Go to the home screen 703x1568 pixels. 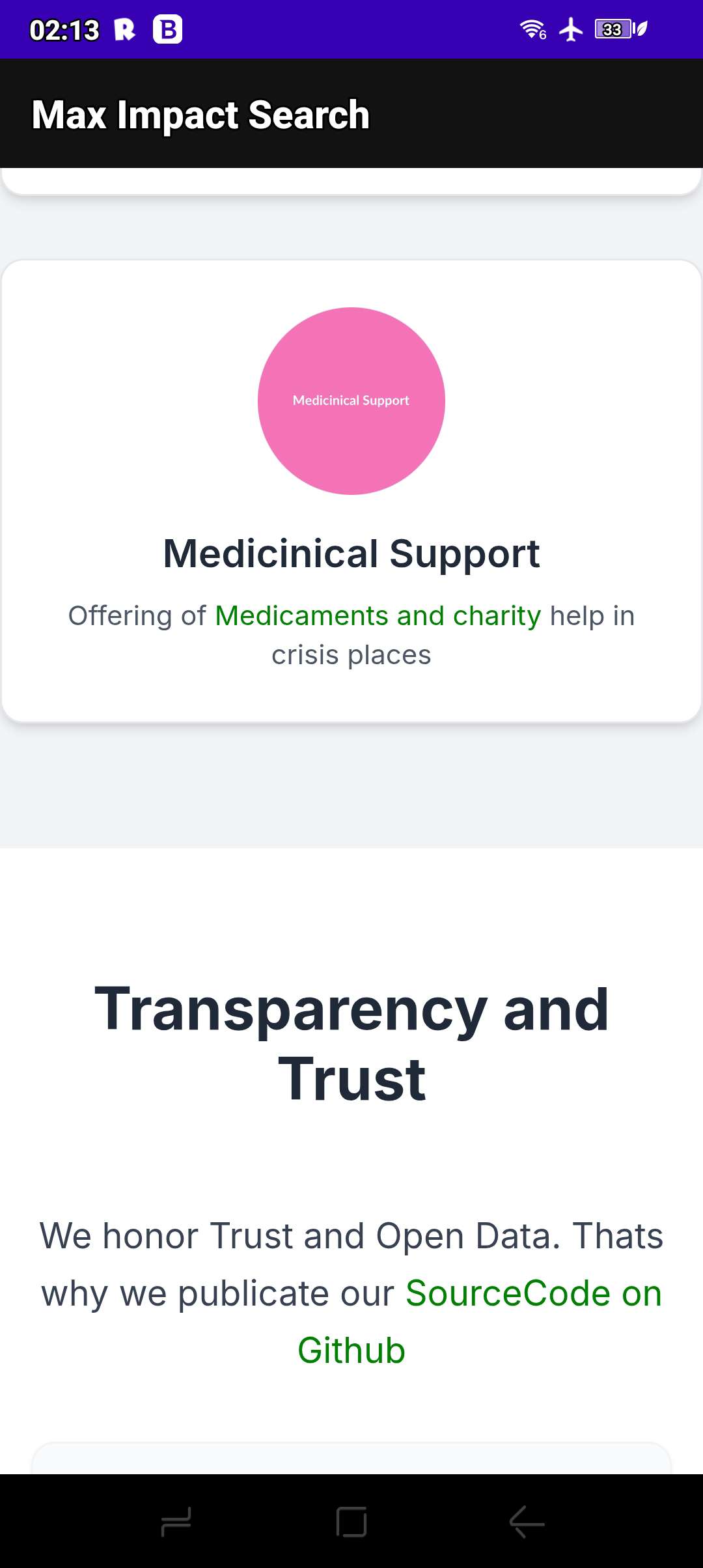tap(351, 1522)
